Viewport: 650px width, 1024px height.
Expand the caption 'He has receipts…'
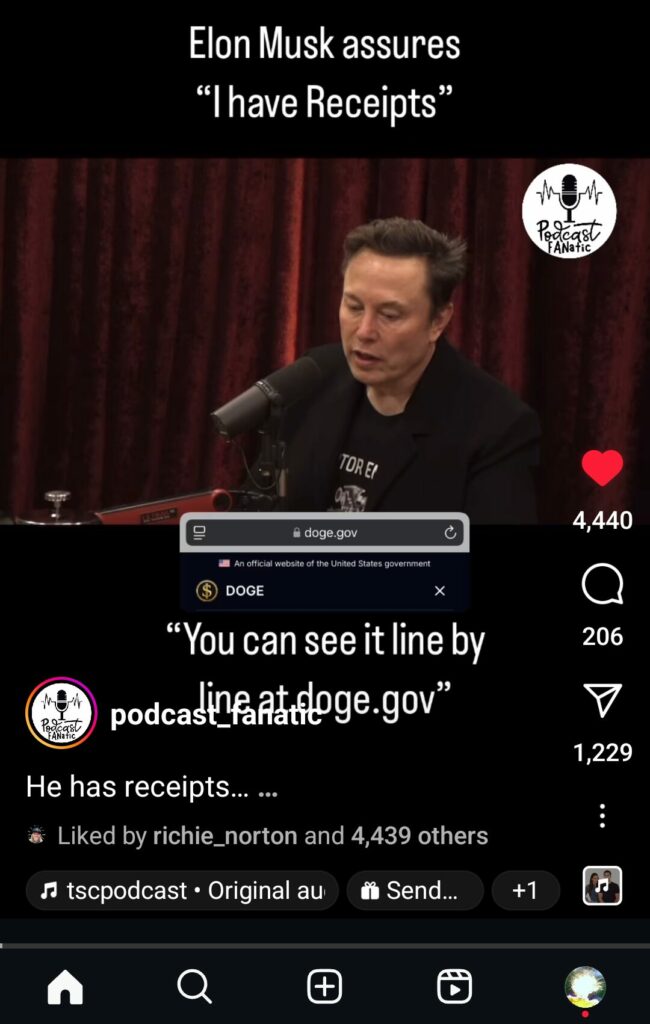tap(267, 788)
